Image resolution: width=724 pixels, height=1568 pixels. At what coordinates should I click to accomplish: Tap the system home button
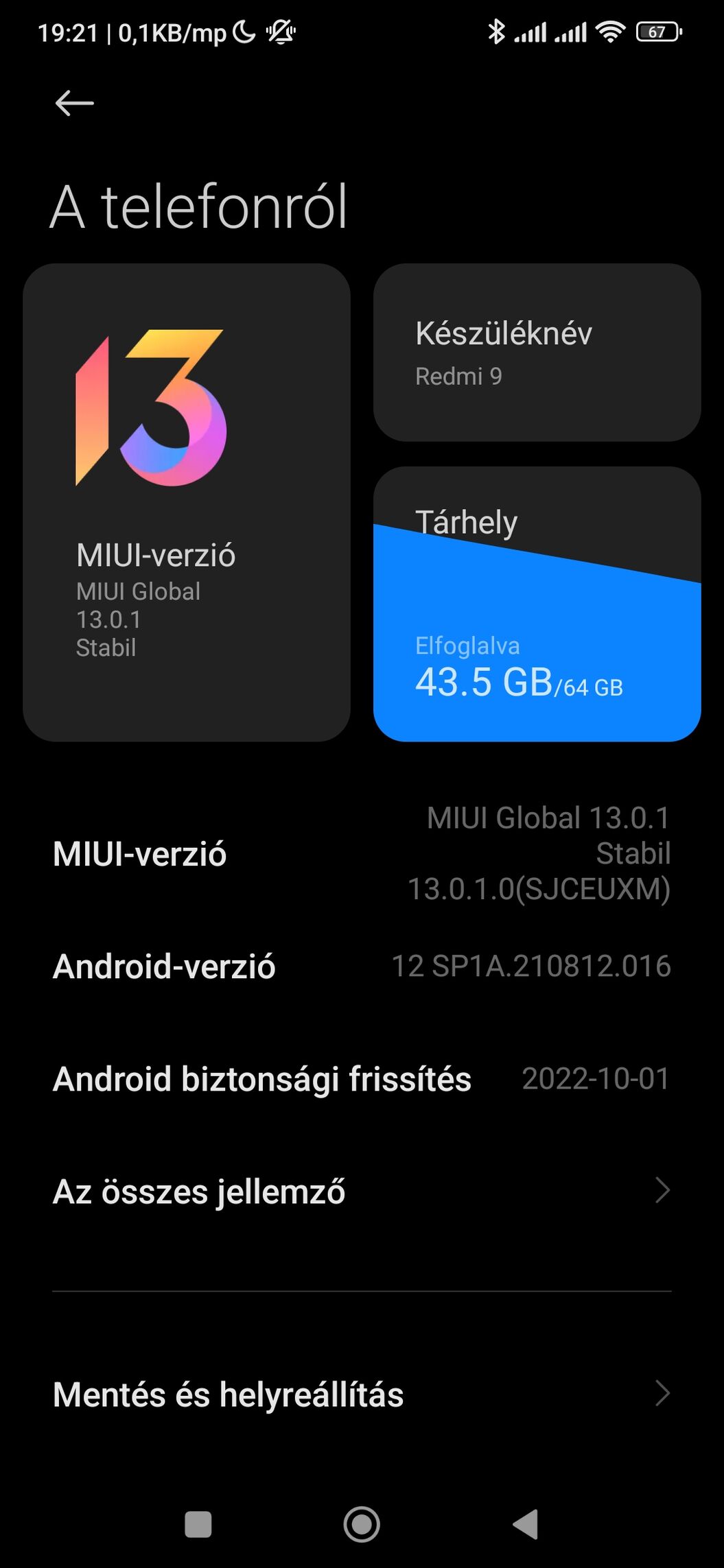coord(362,1524)
